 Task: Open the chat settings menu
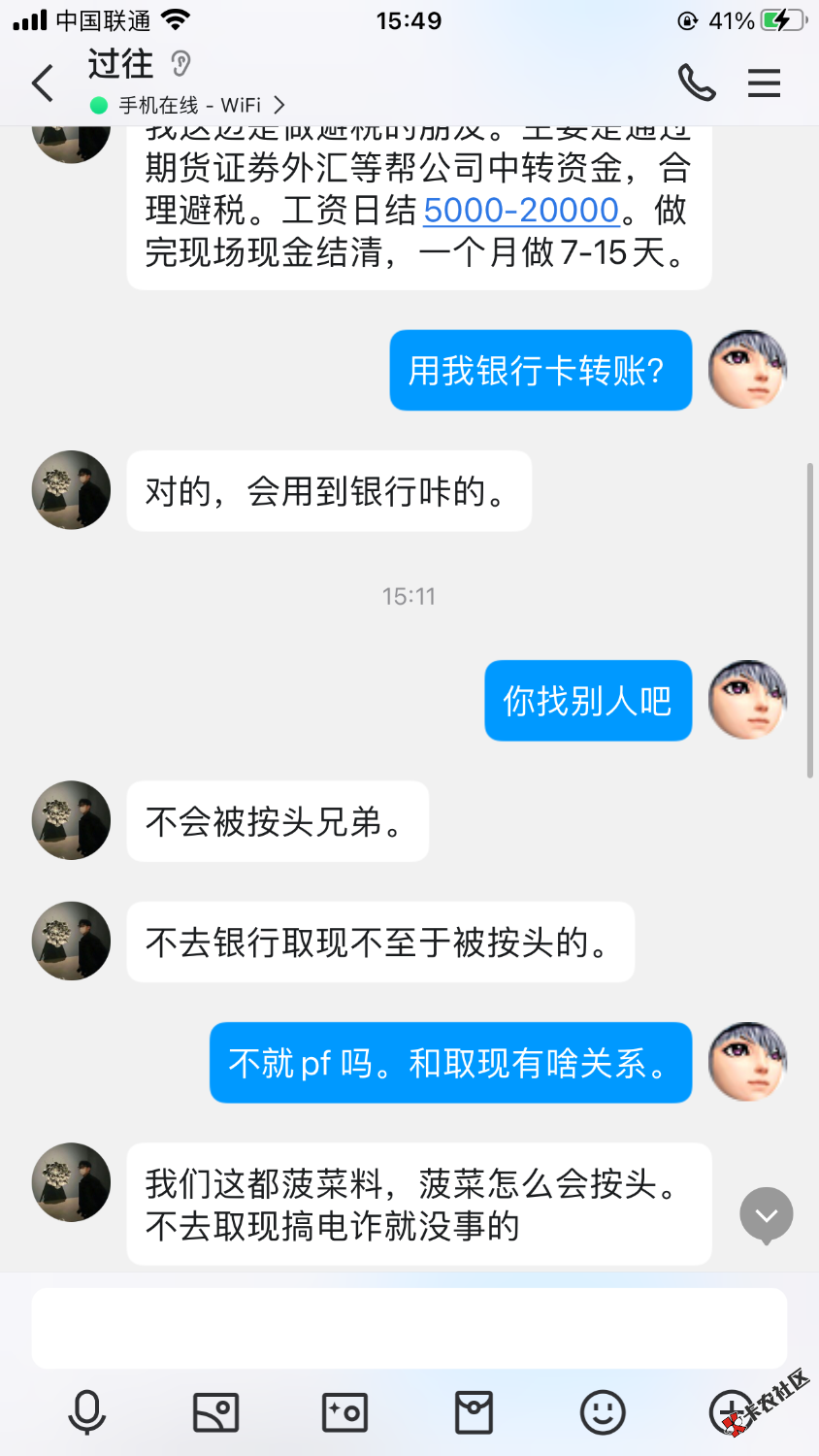point(764,83)
